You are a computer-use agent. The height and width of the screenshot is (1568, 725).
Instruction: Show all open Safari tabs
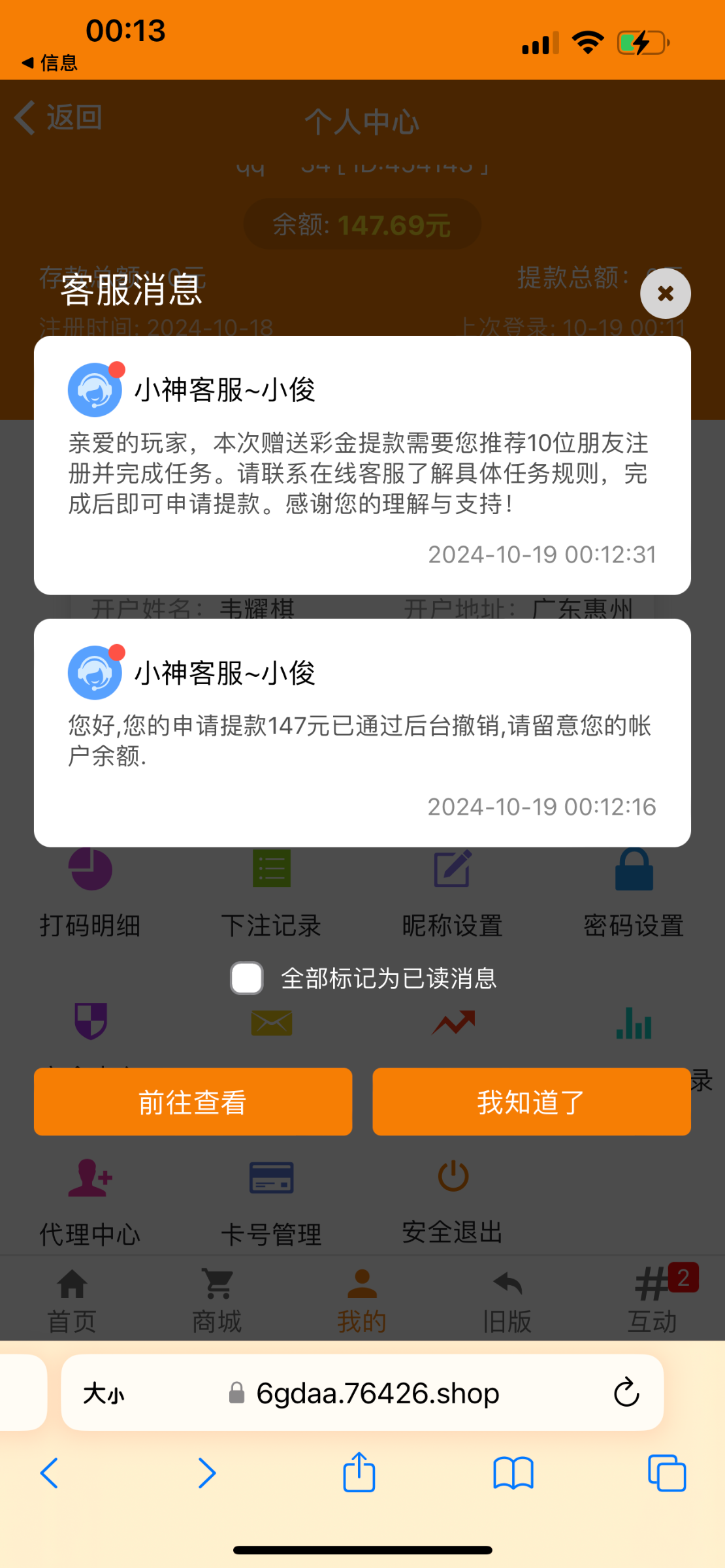(x=666, y=1473)
